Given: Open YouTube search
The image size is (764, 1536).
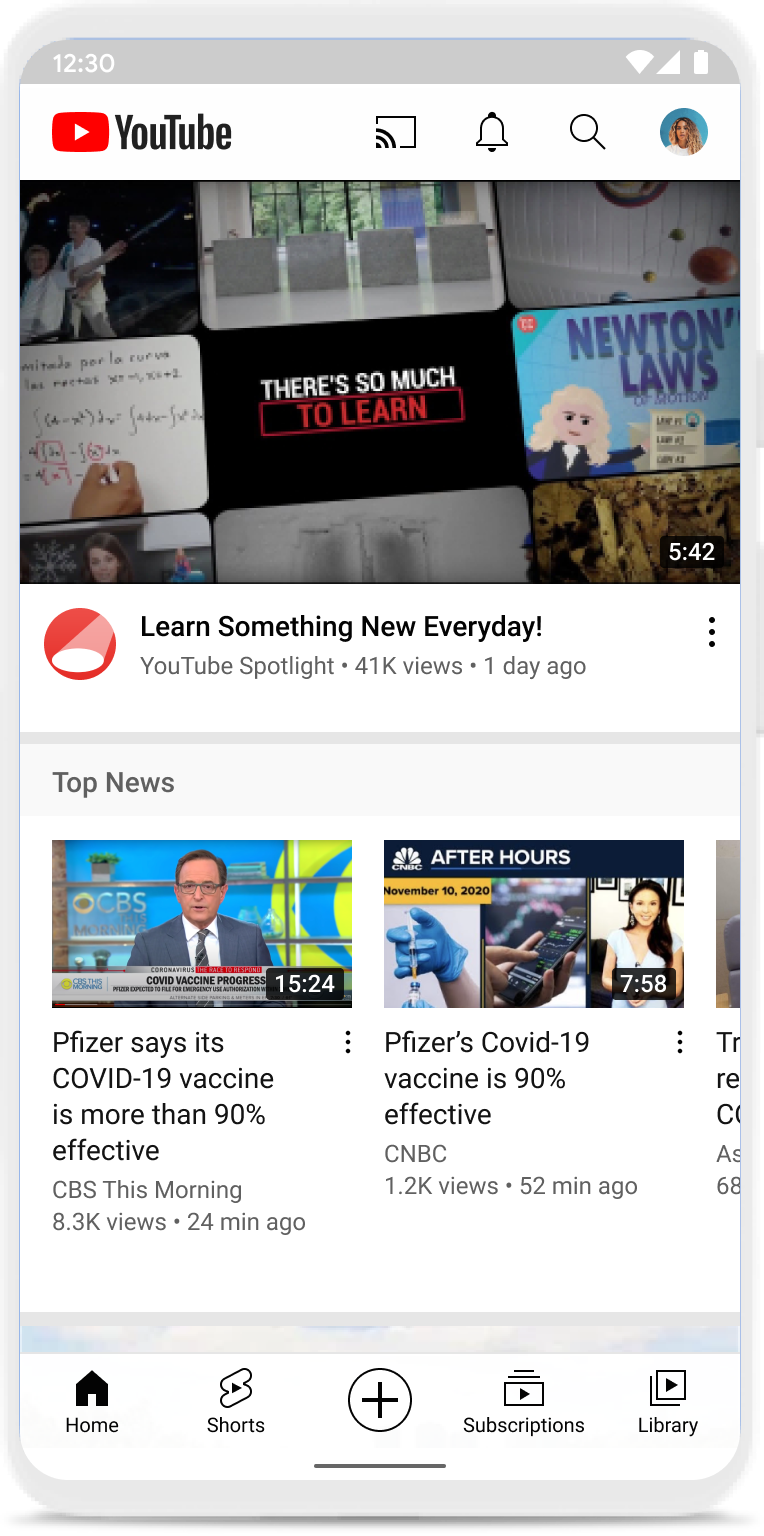Looking at the screenshot, I should [587, 132].
